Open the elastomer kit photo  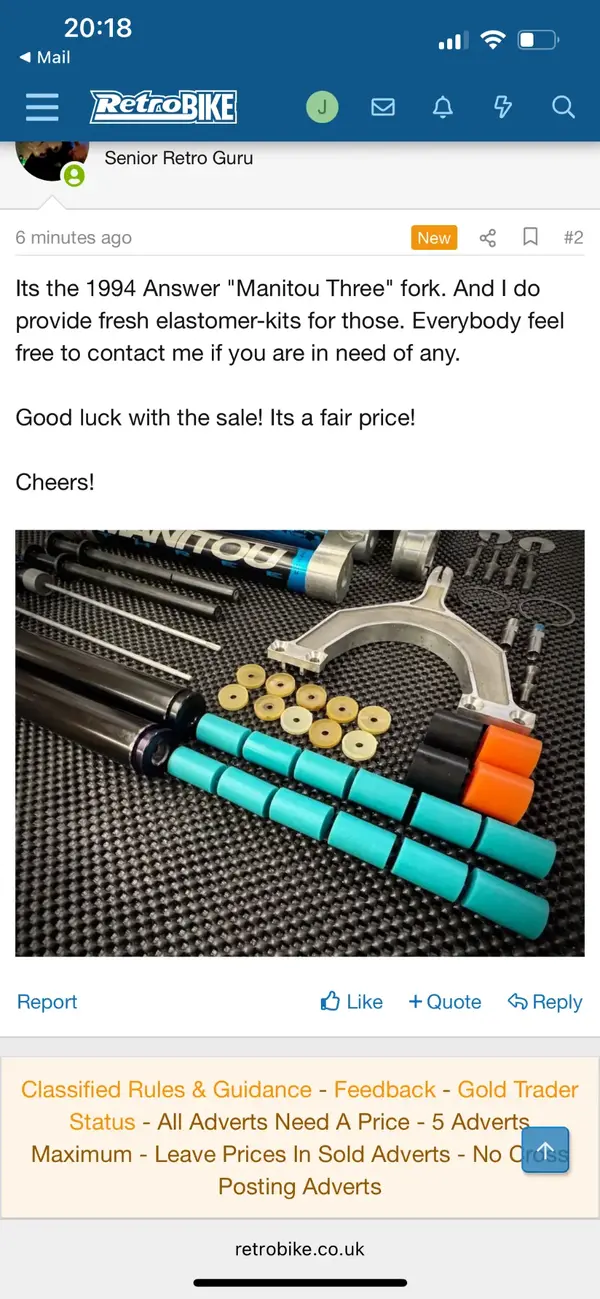[x=300, y=743]
